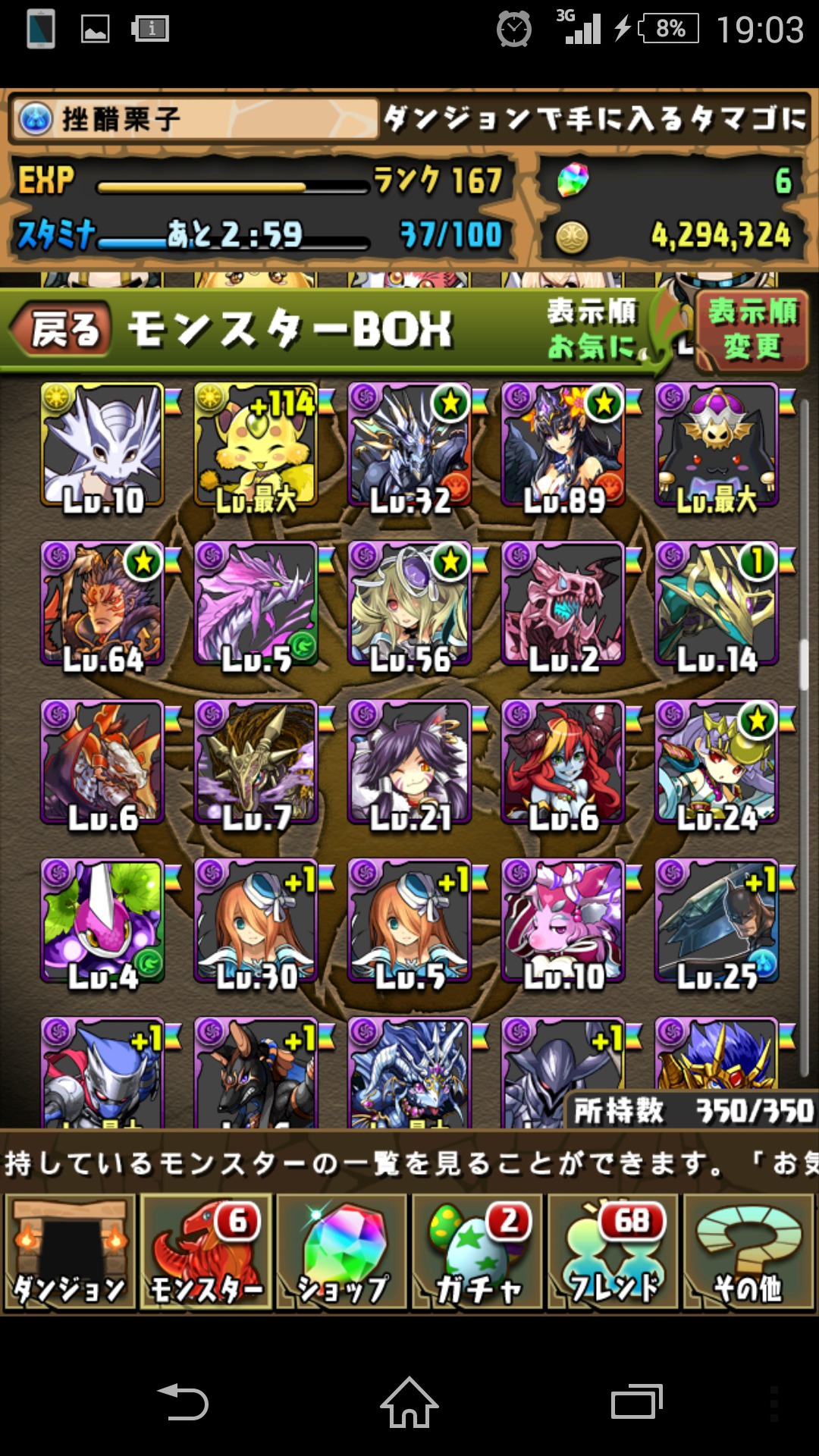The width and height of the screenshot is (819, 1456).
Task: Tap the 表示順変更 sort button
Action: click(751, 331)
